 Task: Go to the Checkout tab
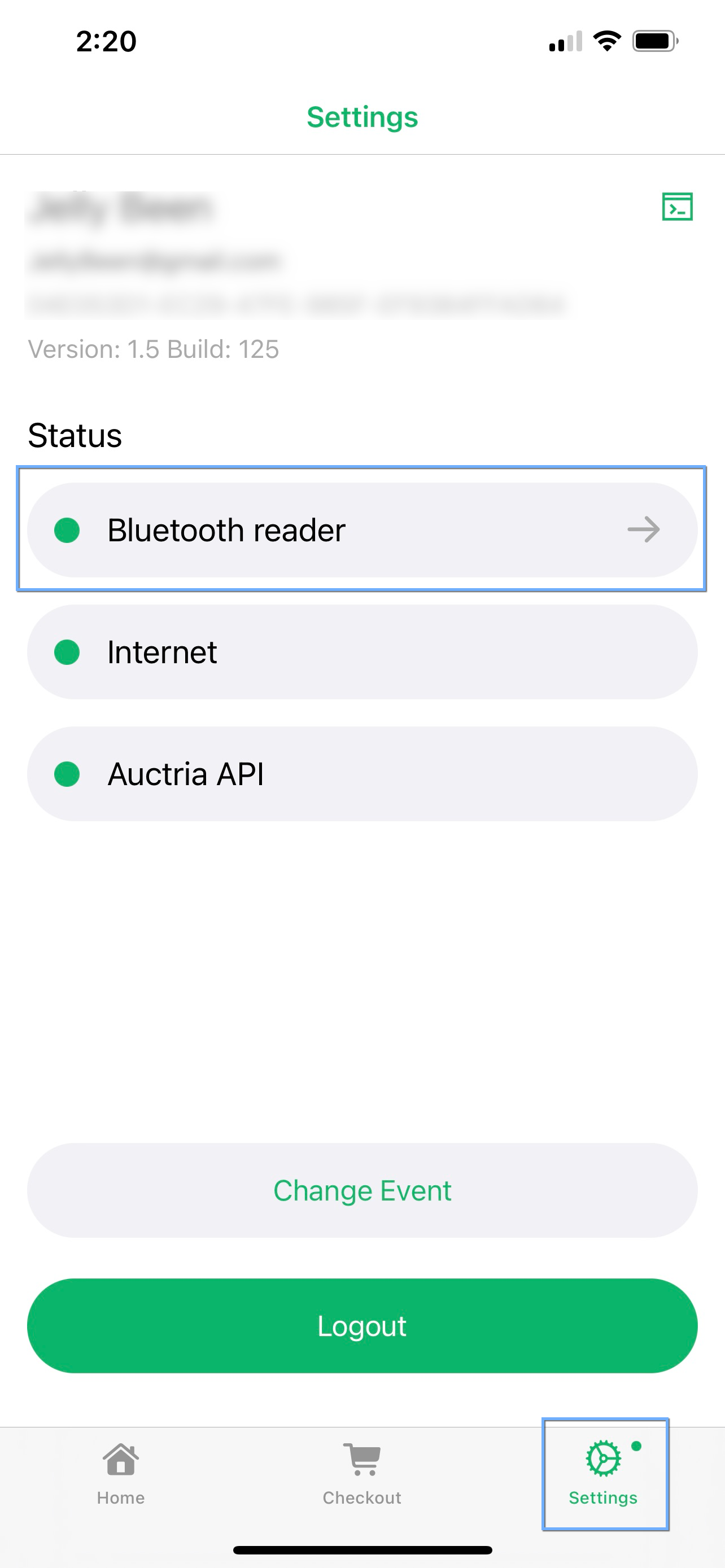point(361,1473)
